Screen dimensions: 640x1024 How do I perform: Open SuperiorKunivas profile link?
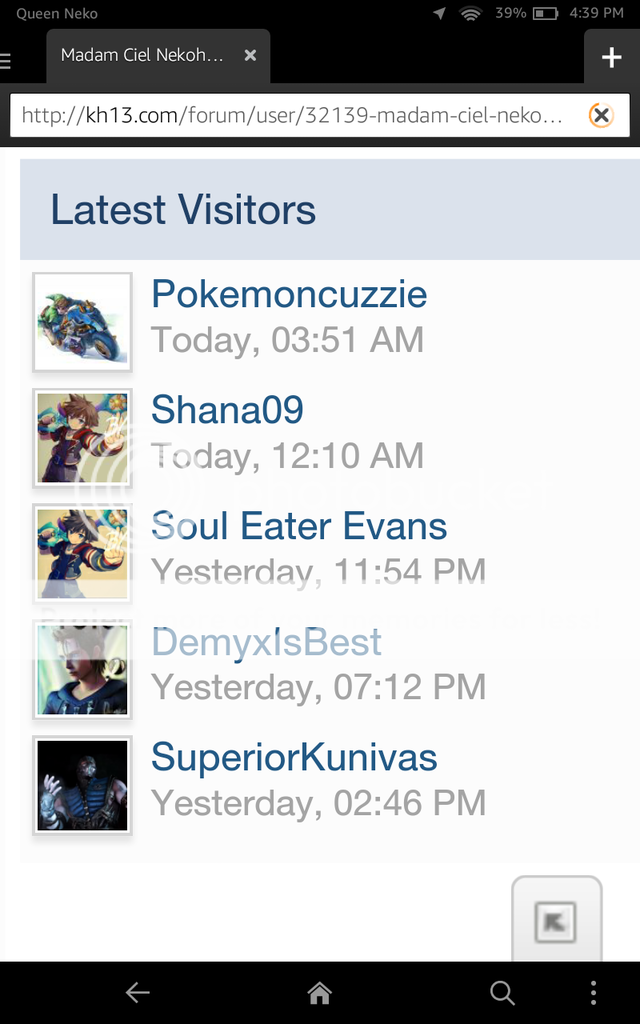pyautogui.click(x=294, y=758)
